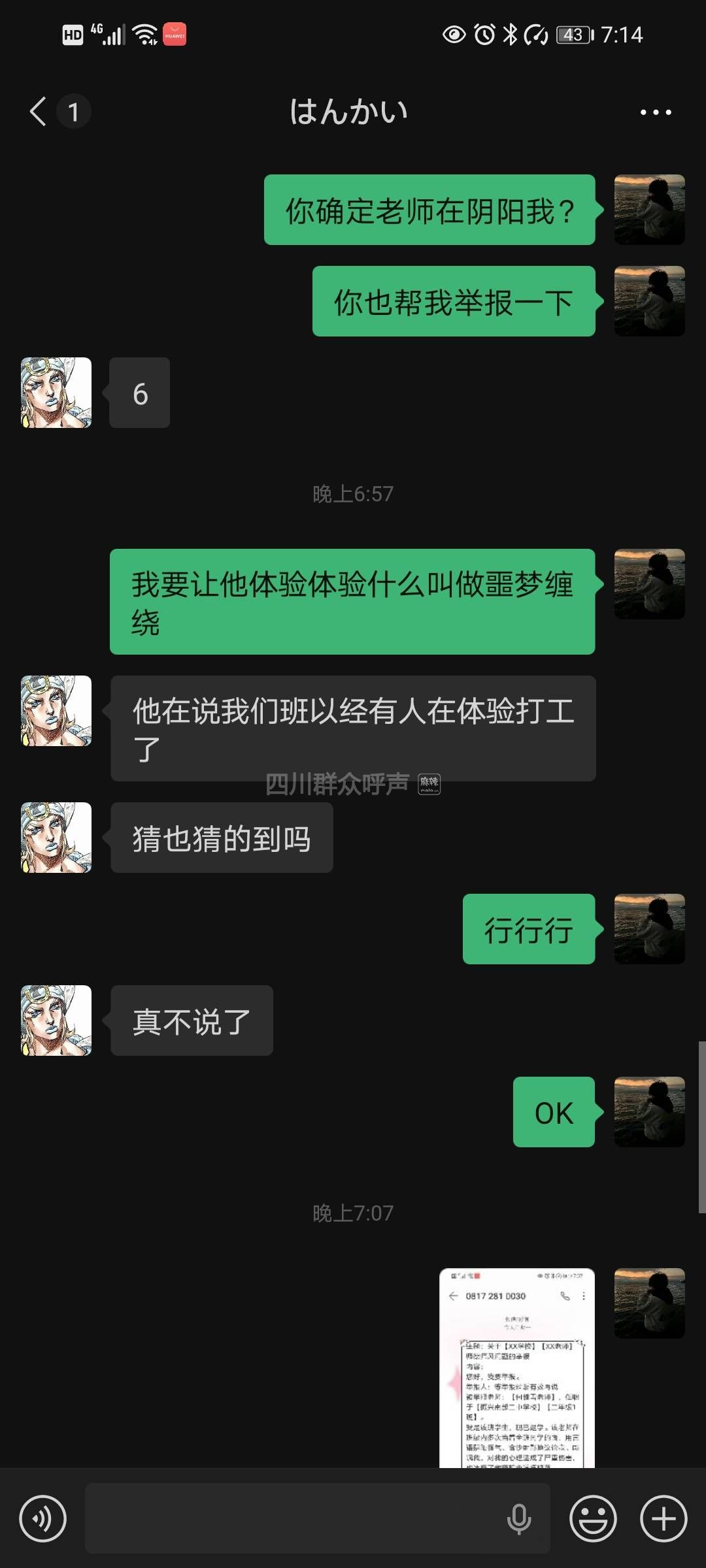
Task: Open the three-dot chat info menu
Action: tap(655, 112)
